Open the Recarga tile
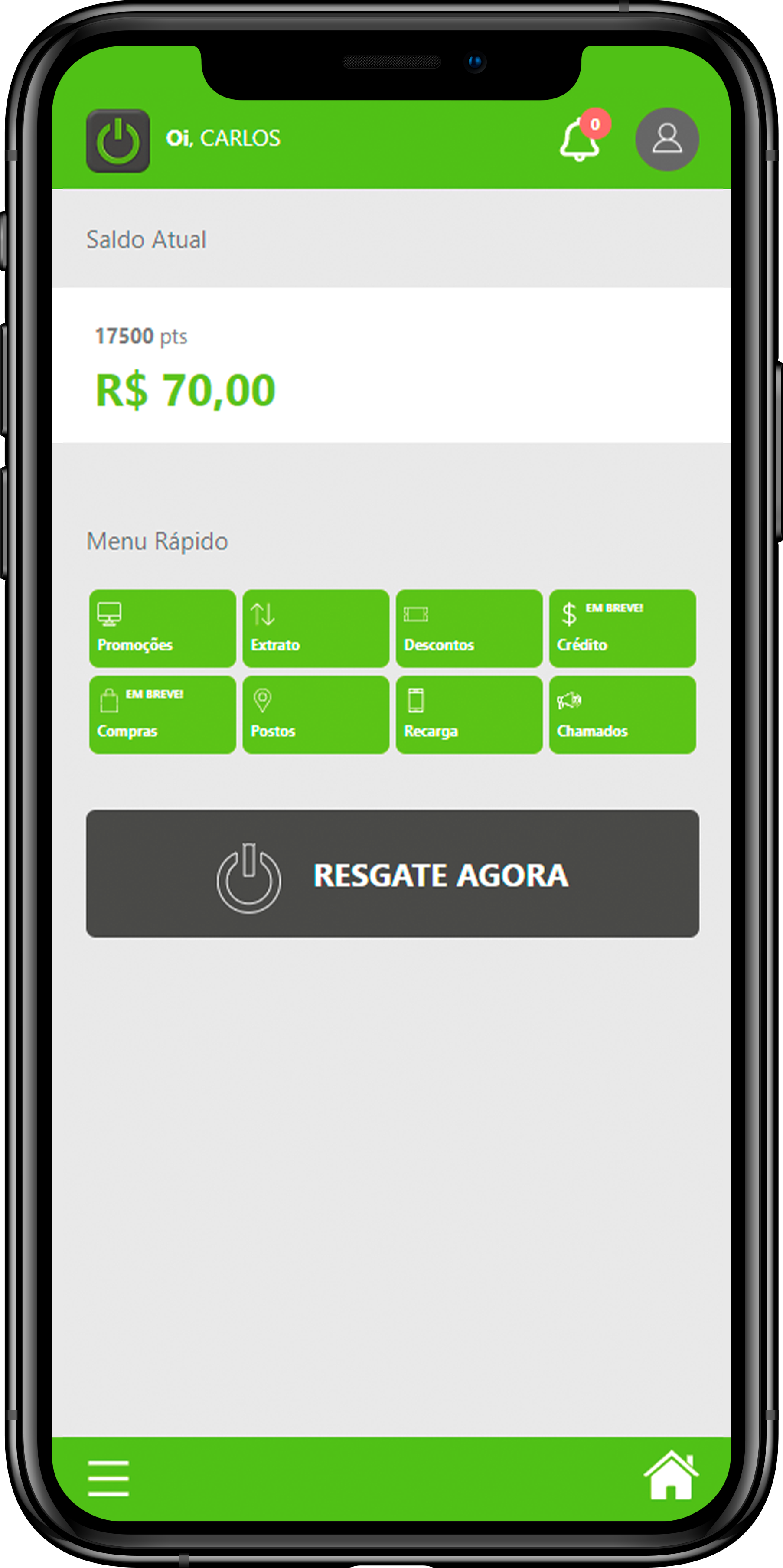 click(469, 715)
